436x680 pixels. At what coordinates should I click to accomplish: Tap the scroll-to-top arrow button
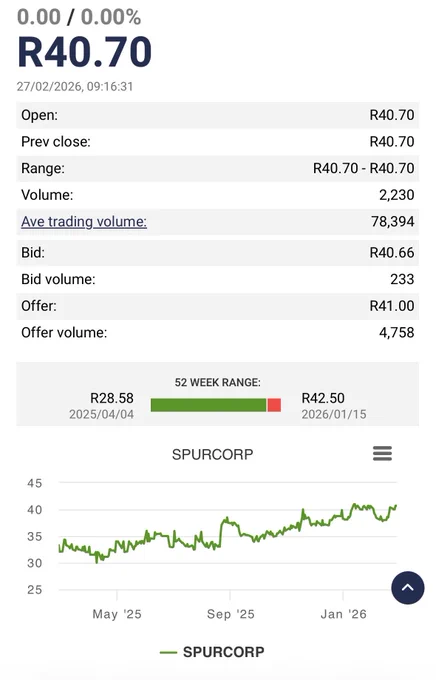pos(408,588)
